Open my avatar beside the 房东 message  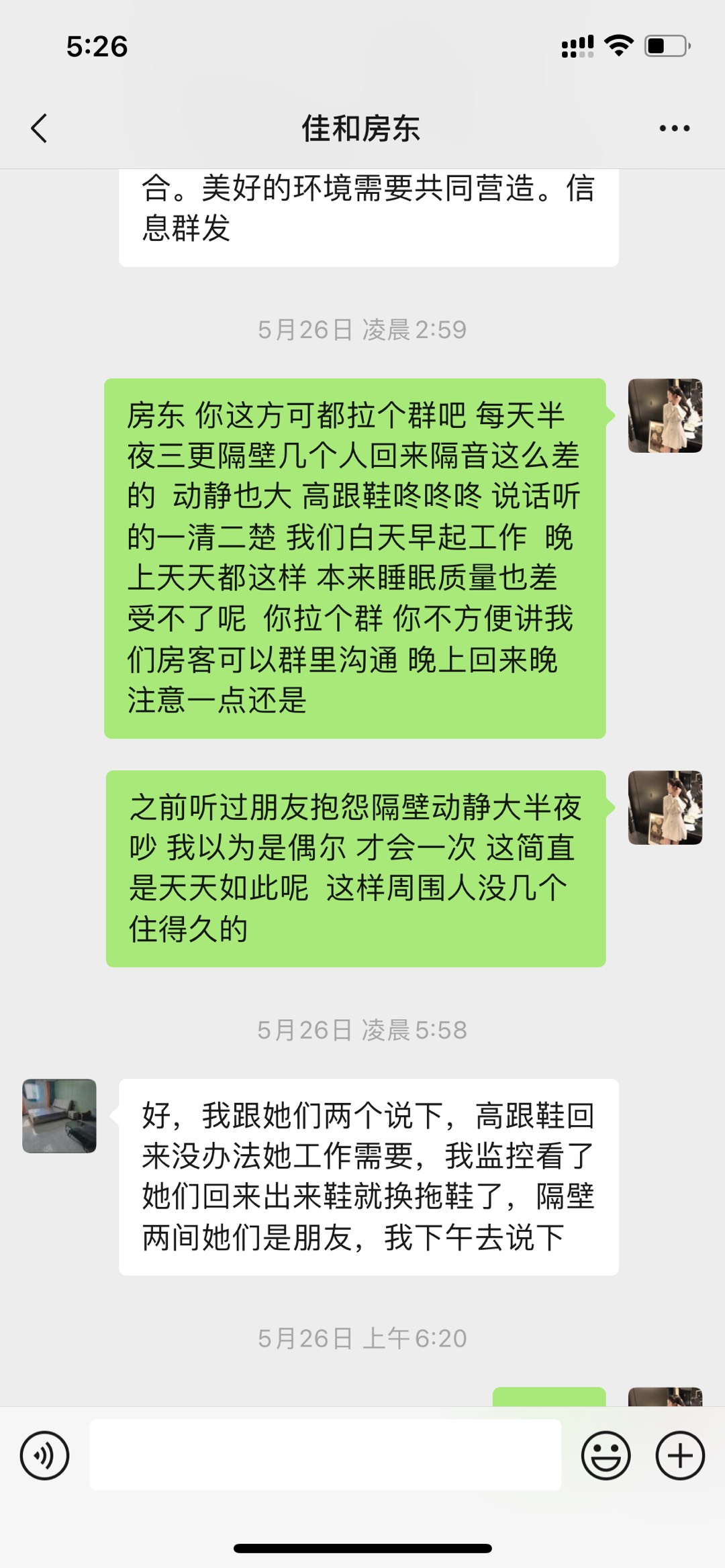pyautogui.click(x=665, y=415)
